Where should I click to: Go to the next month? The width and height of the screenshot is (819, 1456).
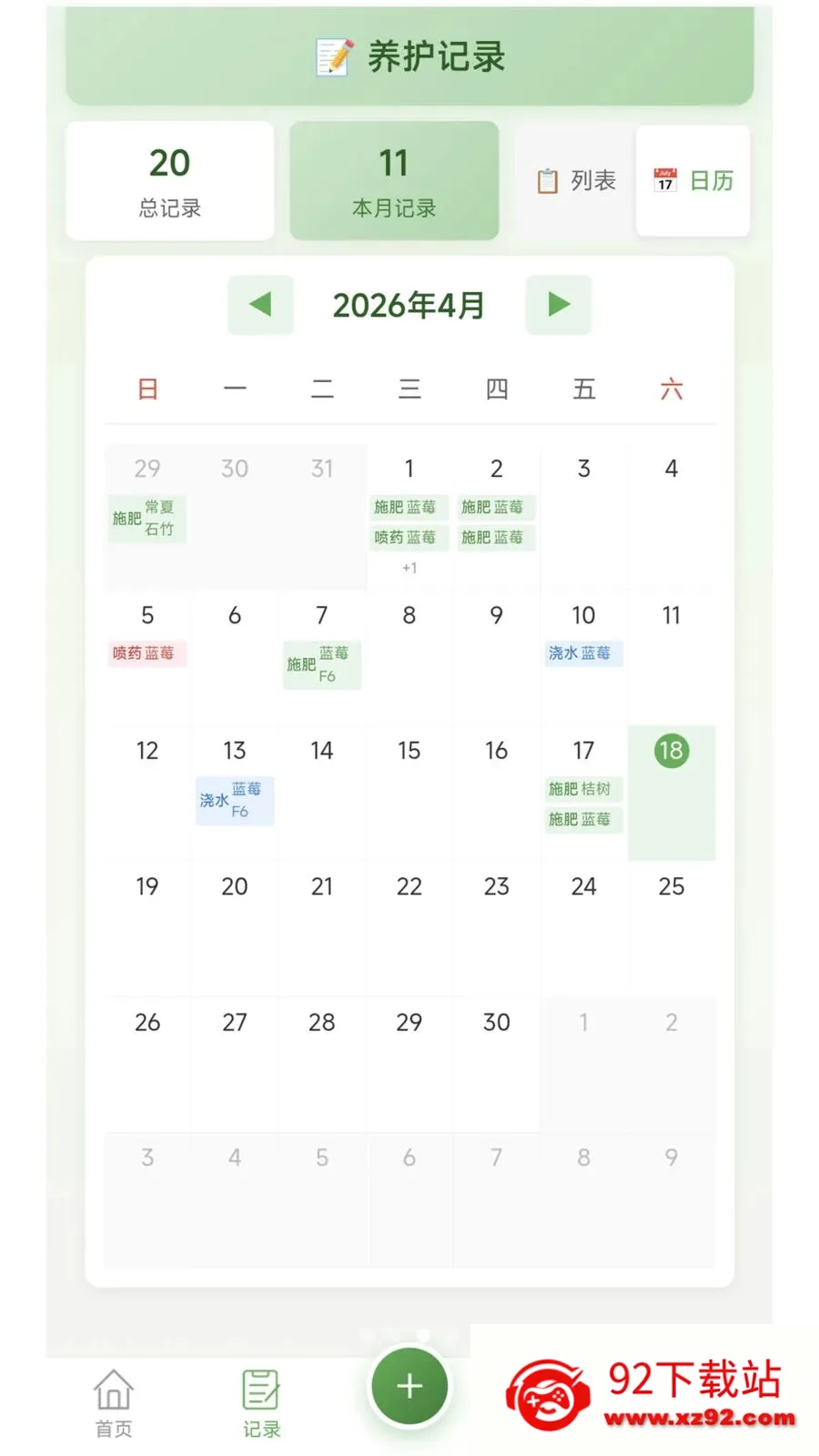coord(559,305)
